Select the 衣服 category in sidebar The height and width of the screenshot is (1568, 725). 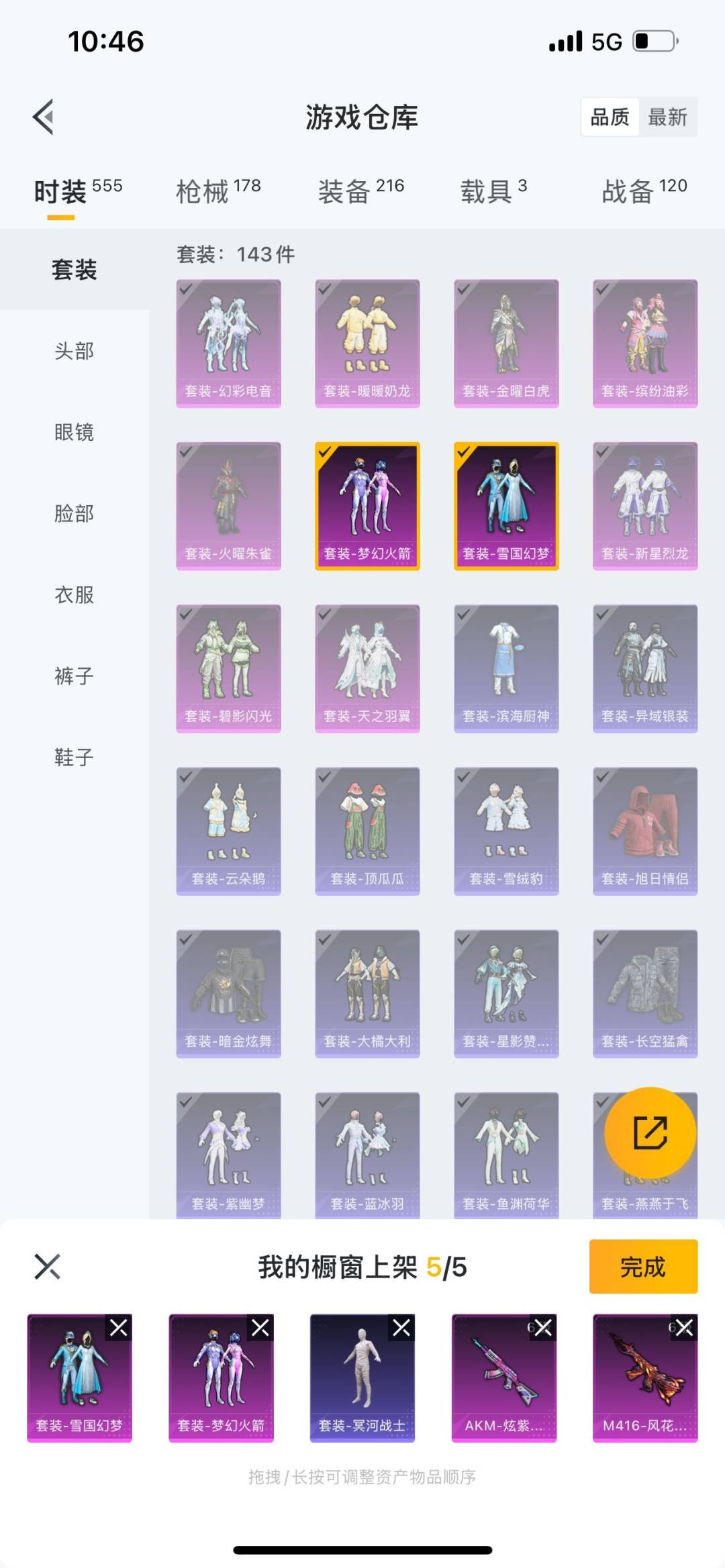pyautogui.click(x=74, y=594)
